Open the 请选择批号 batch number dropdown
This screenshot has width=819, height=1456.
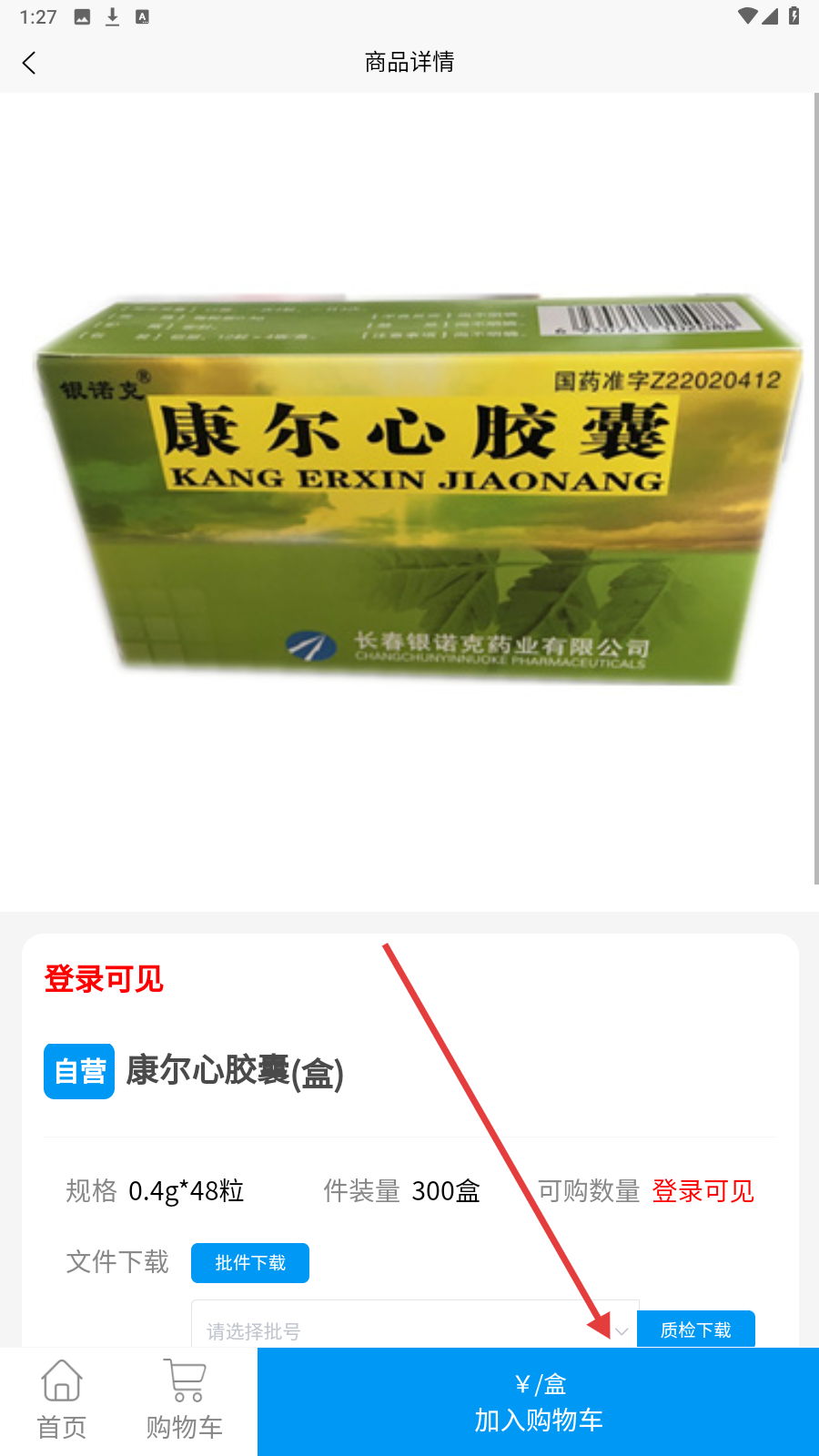[x=414, y=1330]
